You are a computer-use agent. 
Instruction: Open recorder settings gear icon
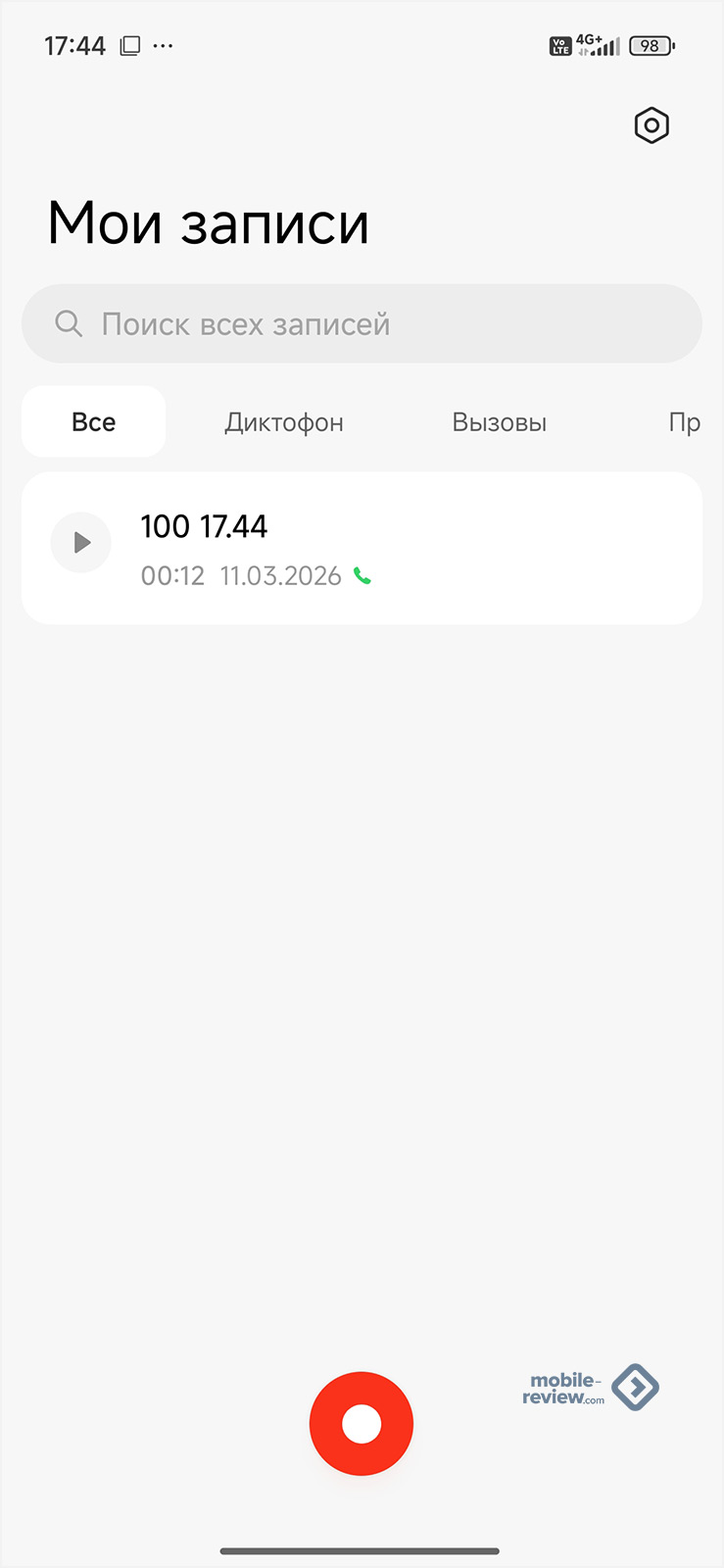click(x=652, y=125)
